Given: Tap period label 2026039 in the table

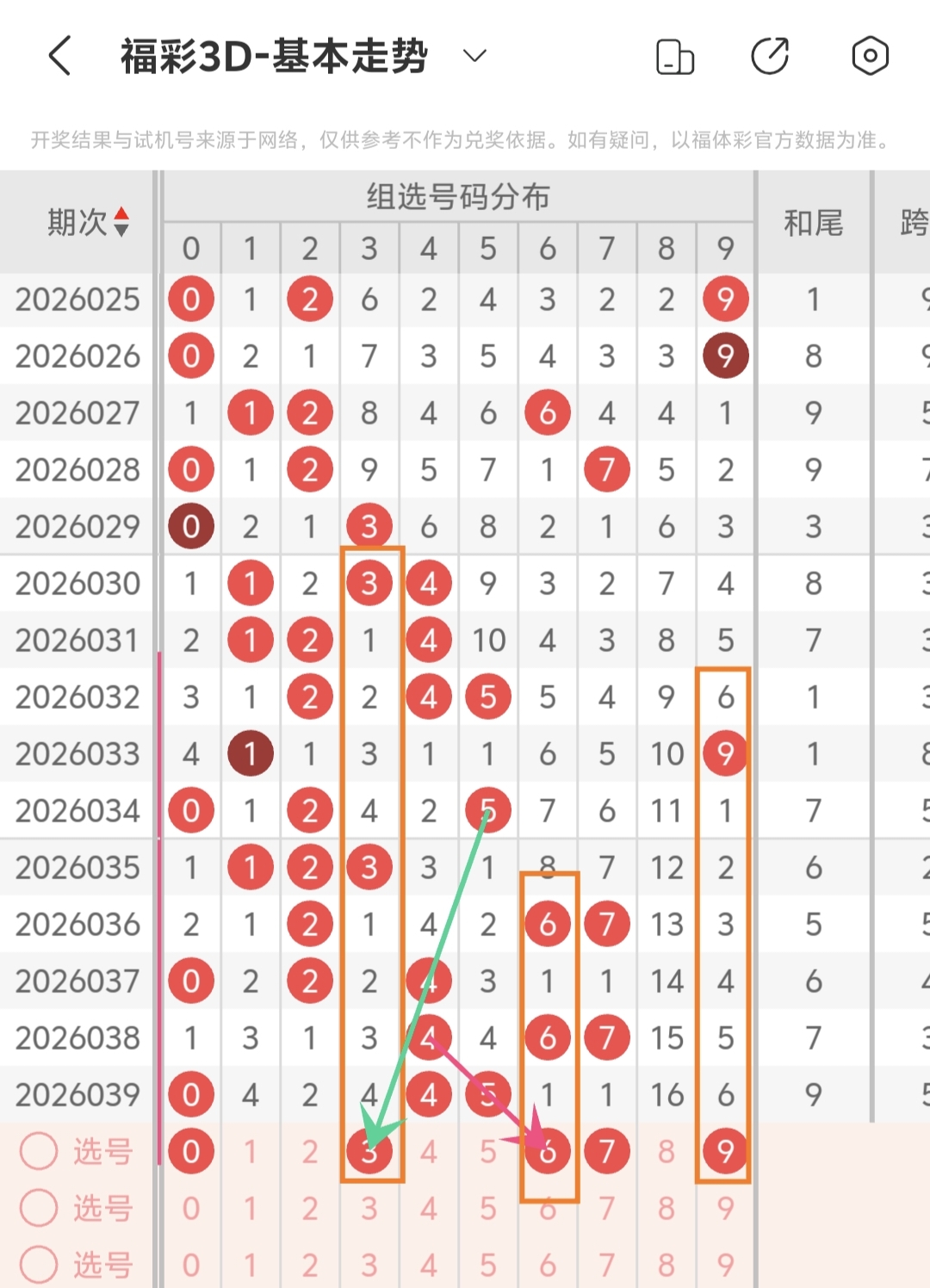Looking at the screenshot, I should [x=77, y=1093].
